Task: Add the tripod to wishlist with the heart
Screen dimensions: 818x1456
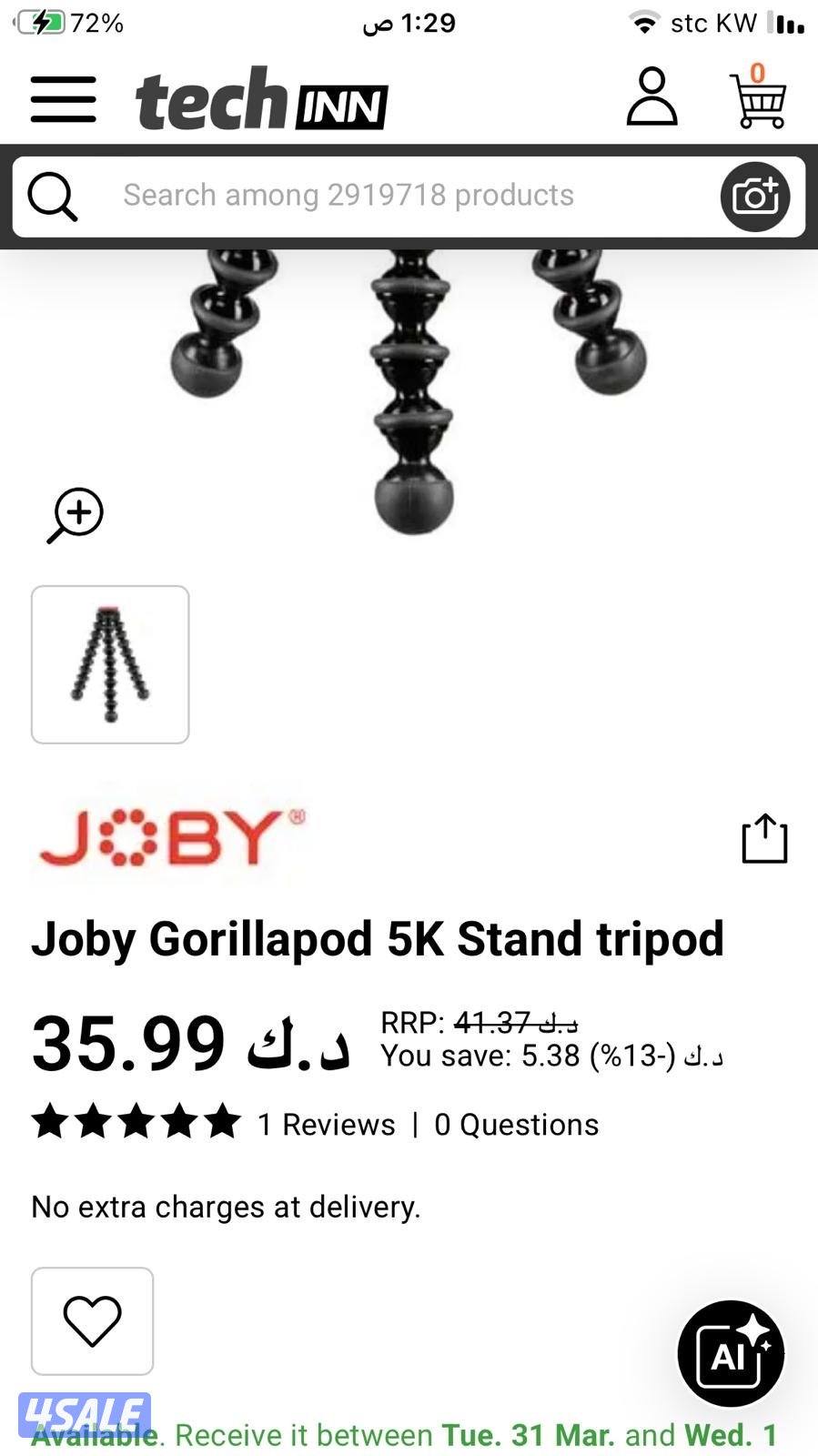Action: pyautogui.click(x=92, y=1320)
